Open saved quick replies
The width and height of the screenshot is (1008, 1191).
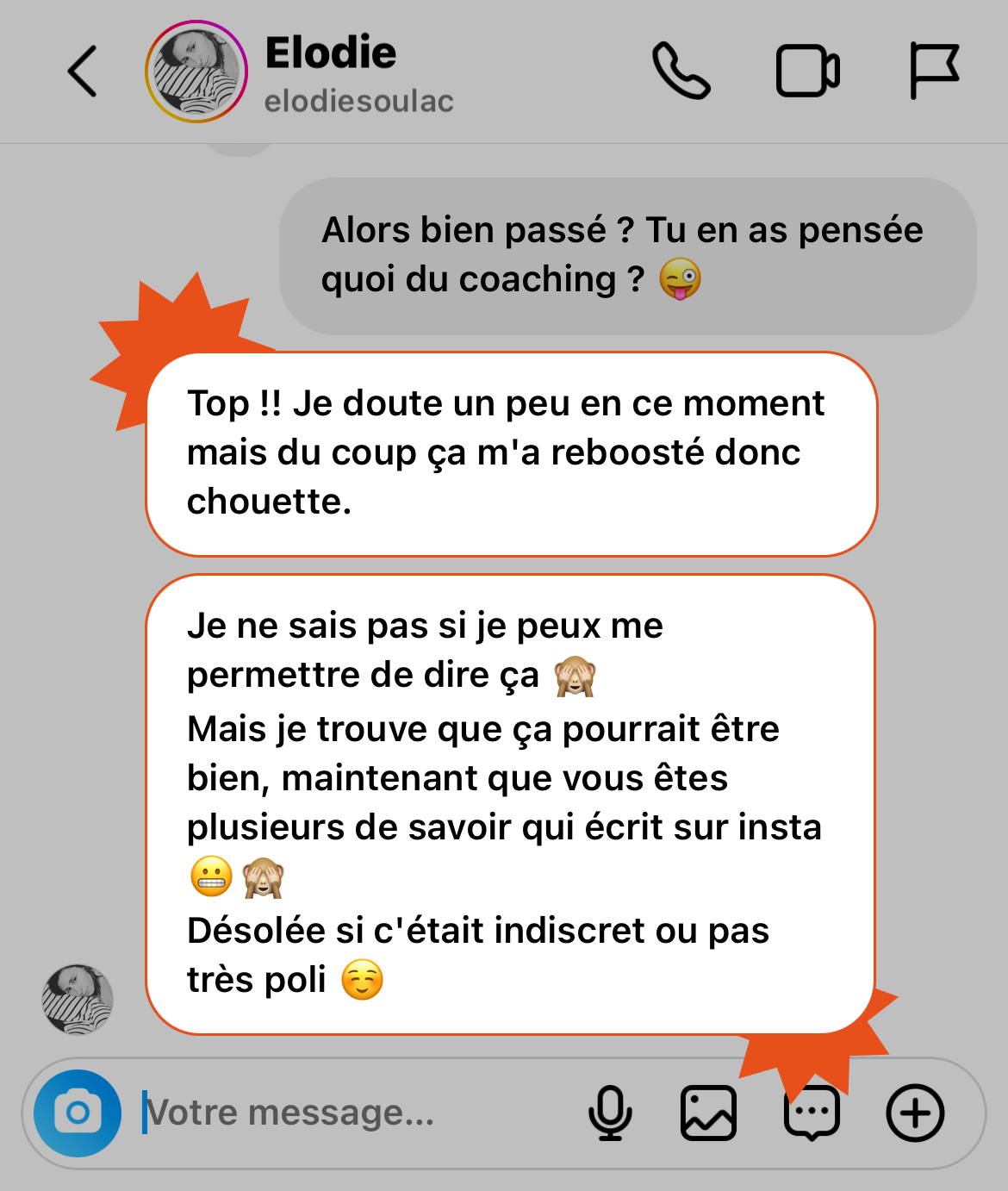[812, 1114]
